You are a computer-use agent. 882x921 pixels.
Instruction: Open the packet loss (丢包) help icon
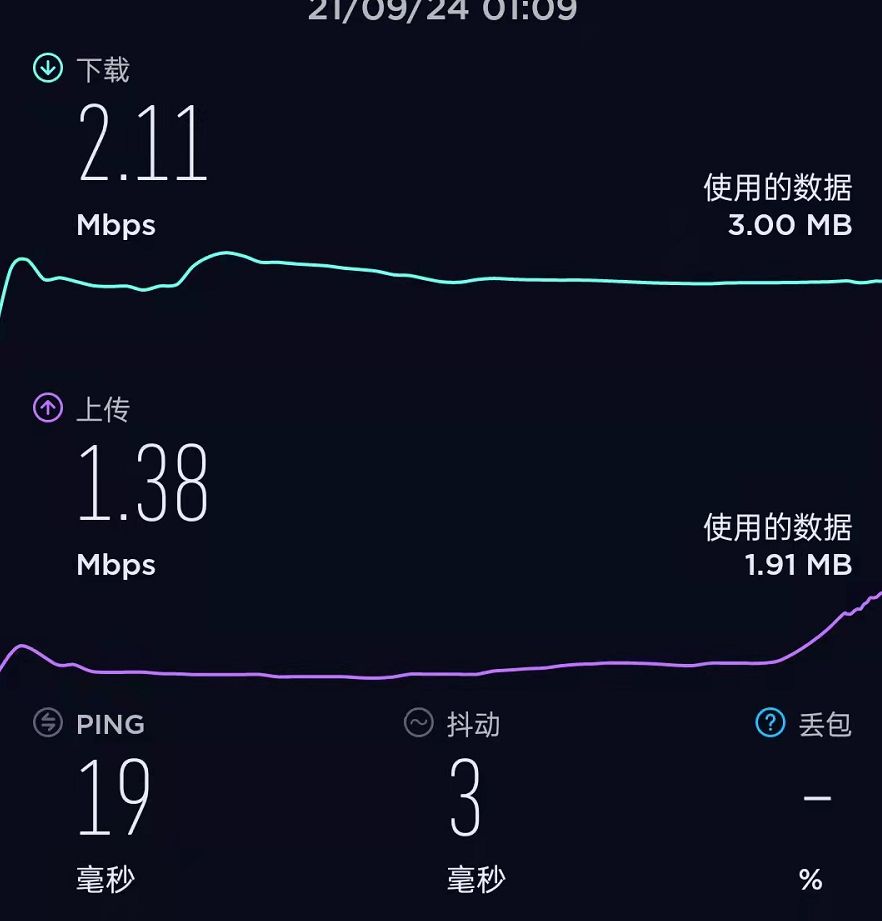(770, 723)
